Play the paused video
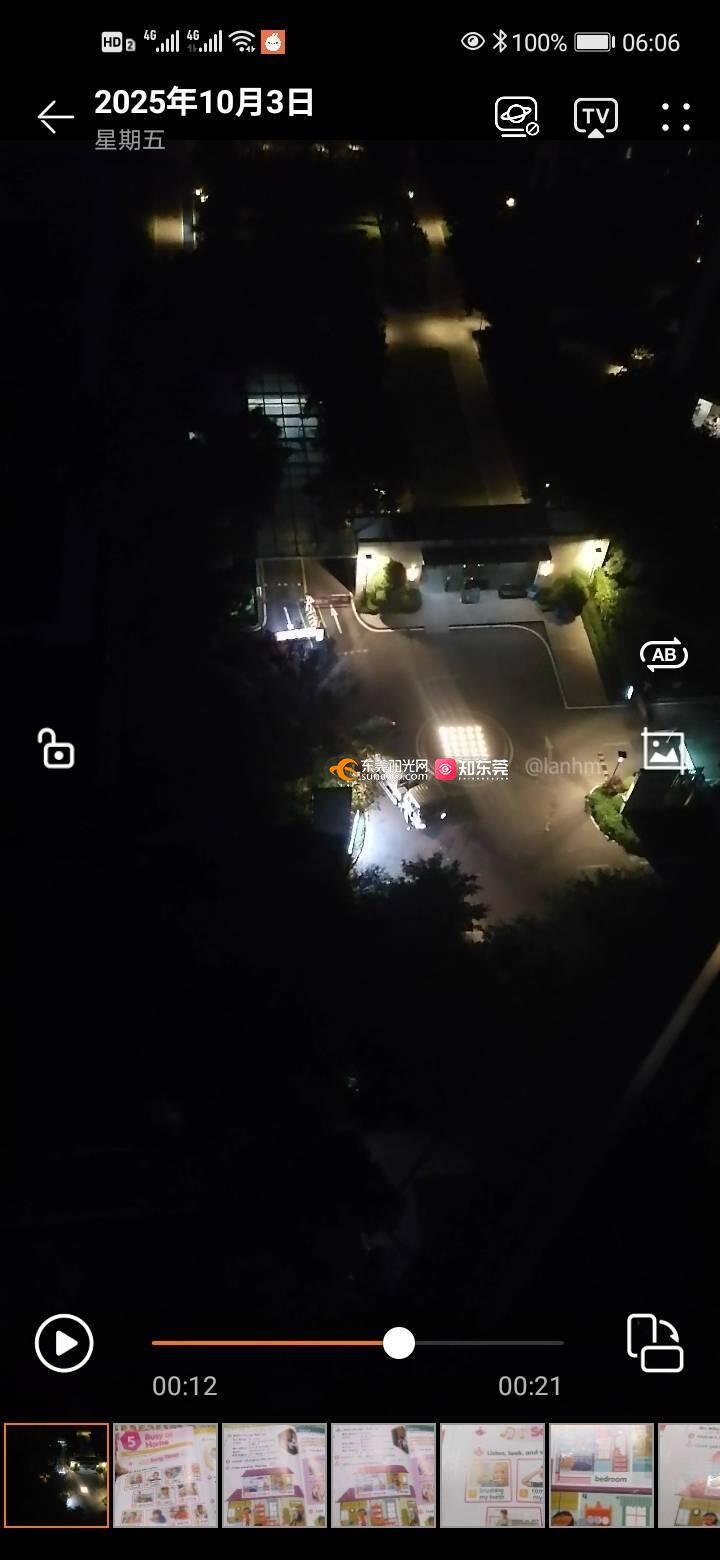 click(x=64, y=1343)
